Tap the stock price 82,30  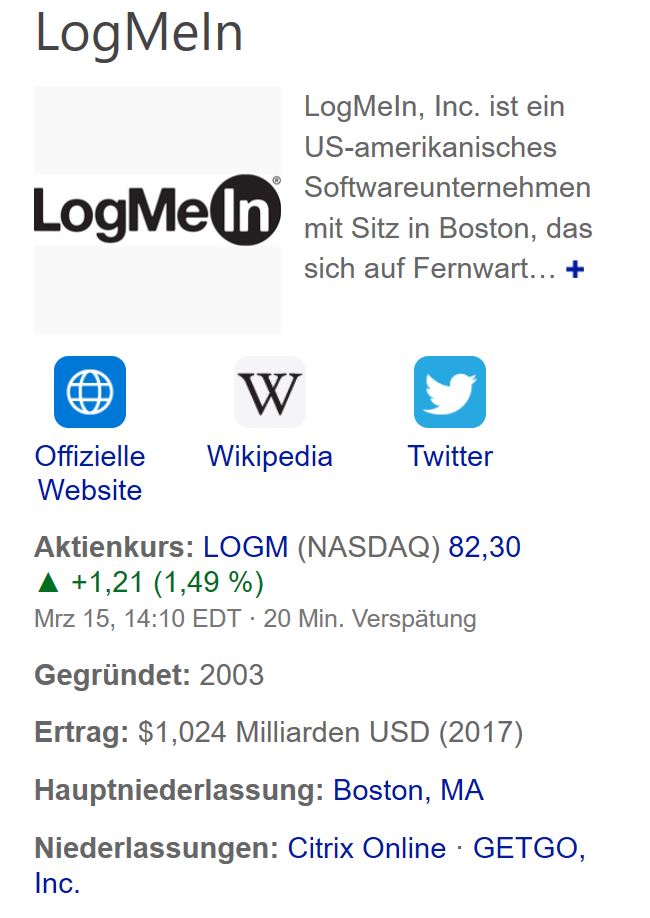pyautogui.click(x=485, y=547)
